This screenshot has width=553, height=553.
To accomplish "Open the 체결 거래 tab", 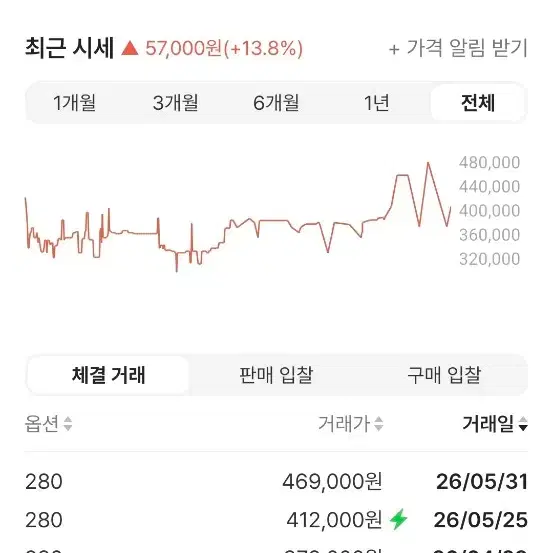I will (108, 375).
